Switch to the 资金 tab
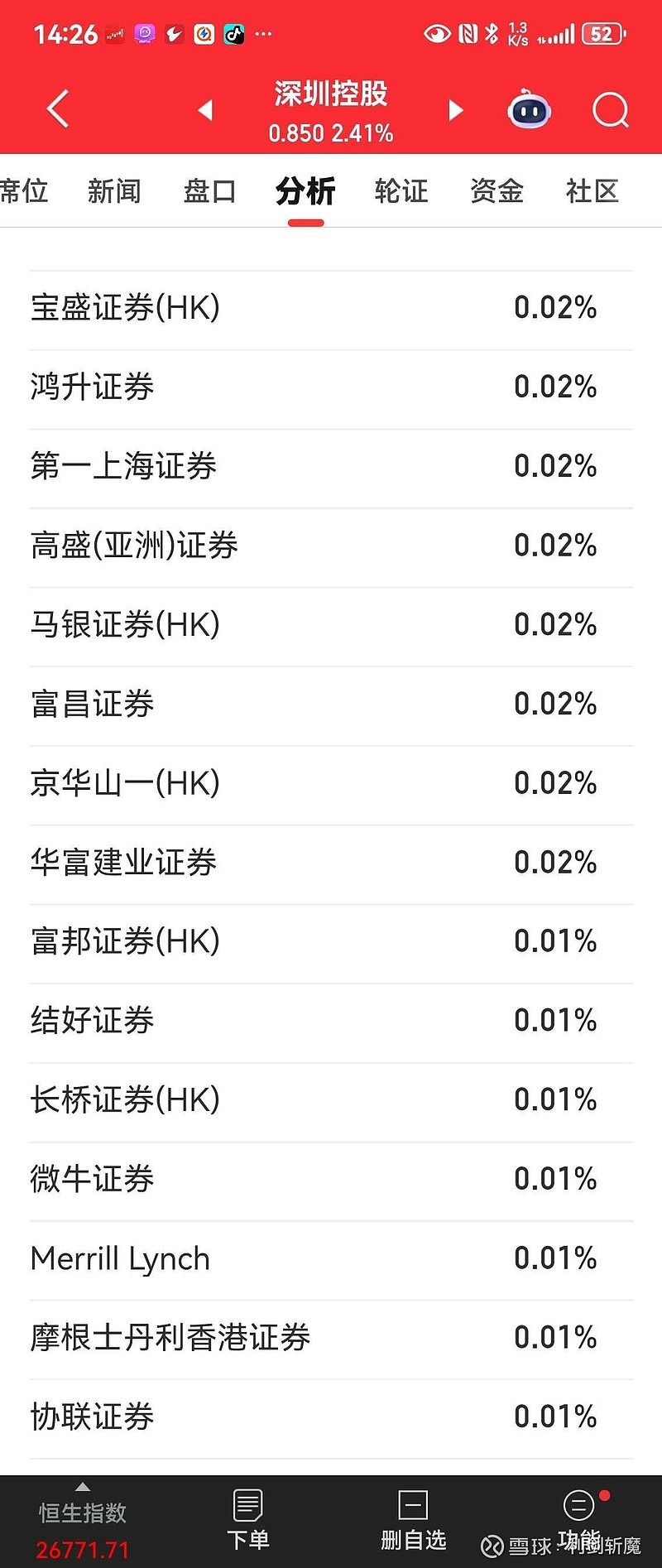Viewport: 662px width, 1568px height. (496, 191)
